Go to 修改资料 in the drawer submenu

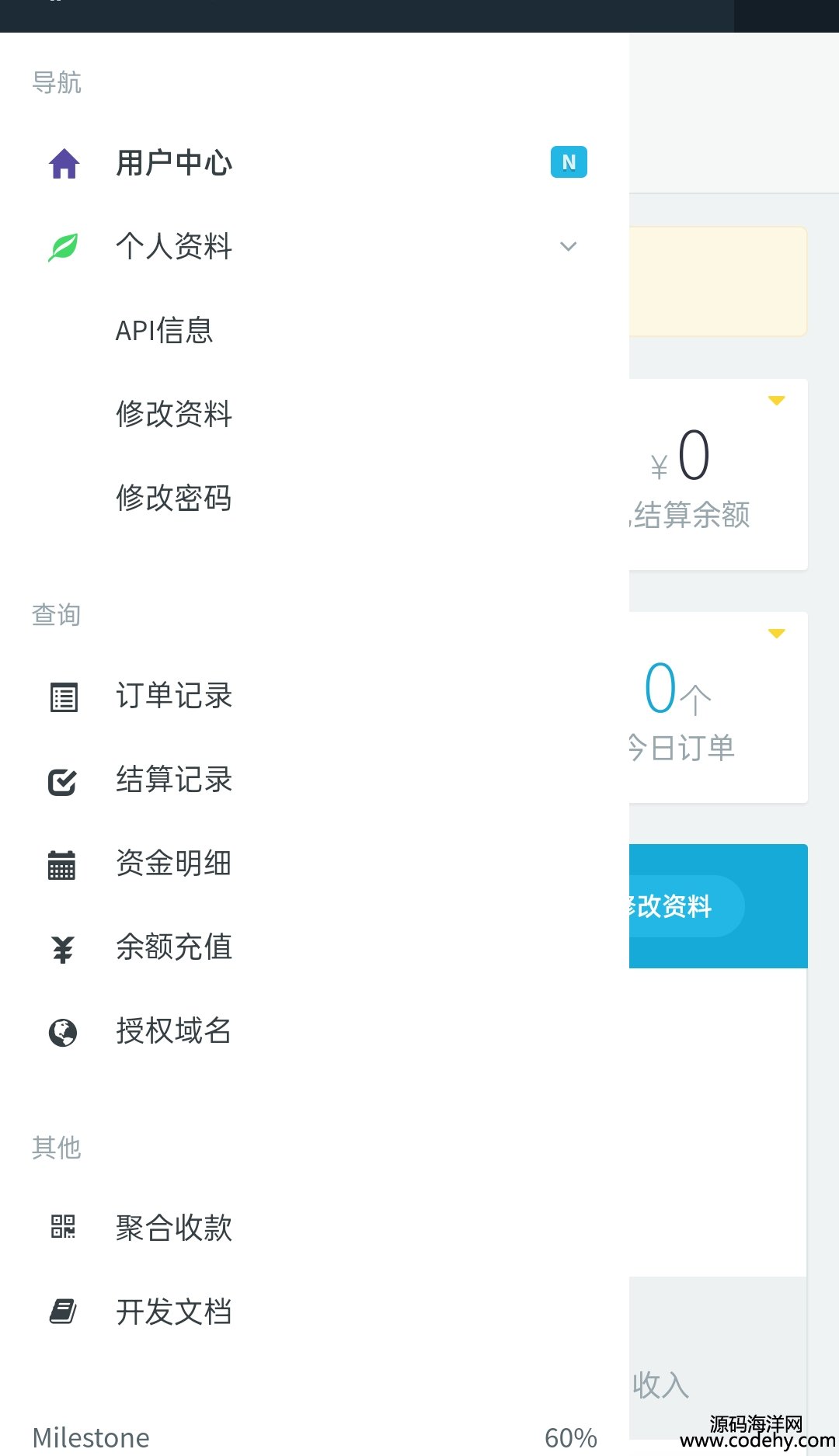pyautogui.click(x=174, y=414)
